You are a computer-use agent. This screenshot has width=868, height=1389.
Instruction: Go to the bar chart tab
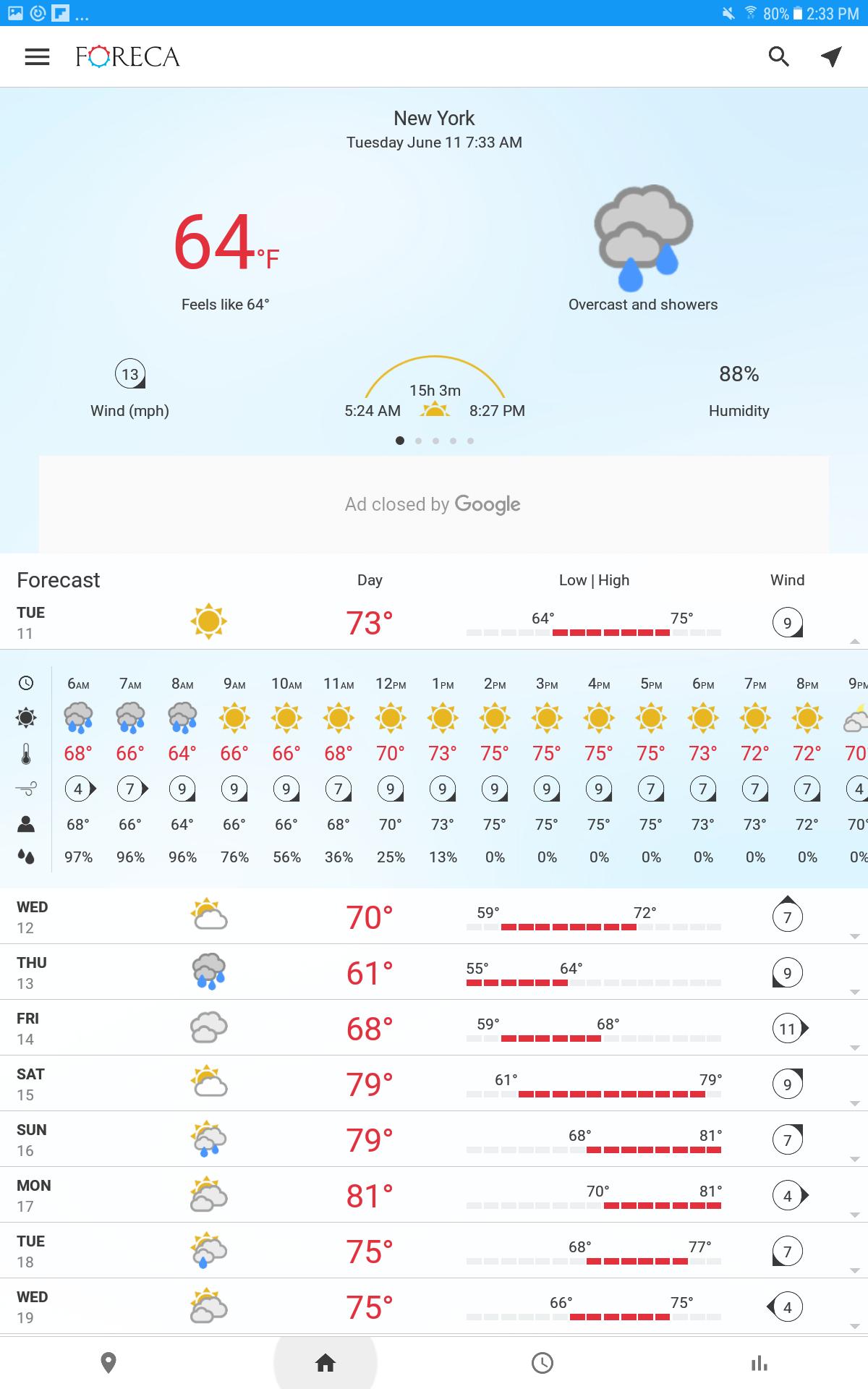pos(759,1363)
